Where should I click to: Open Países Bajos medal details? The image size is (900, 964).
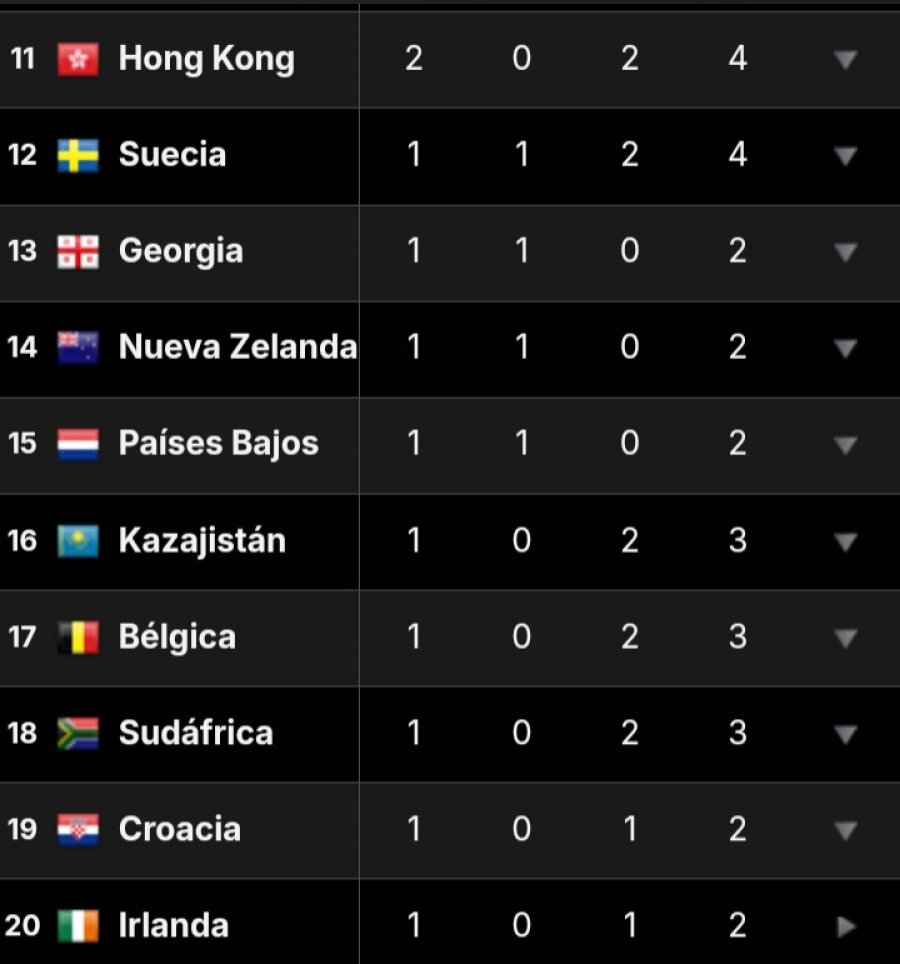pos(845,444)
